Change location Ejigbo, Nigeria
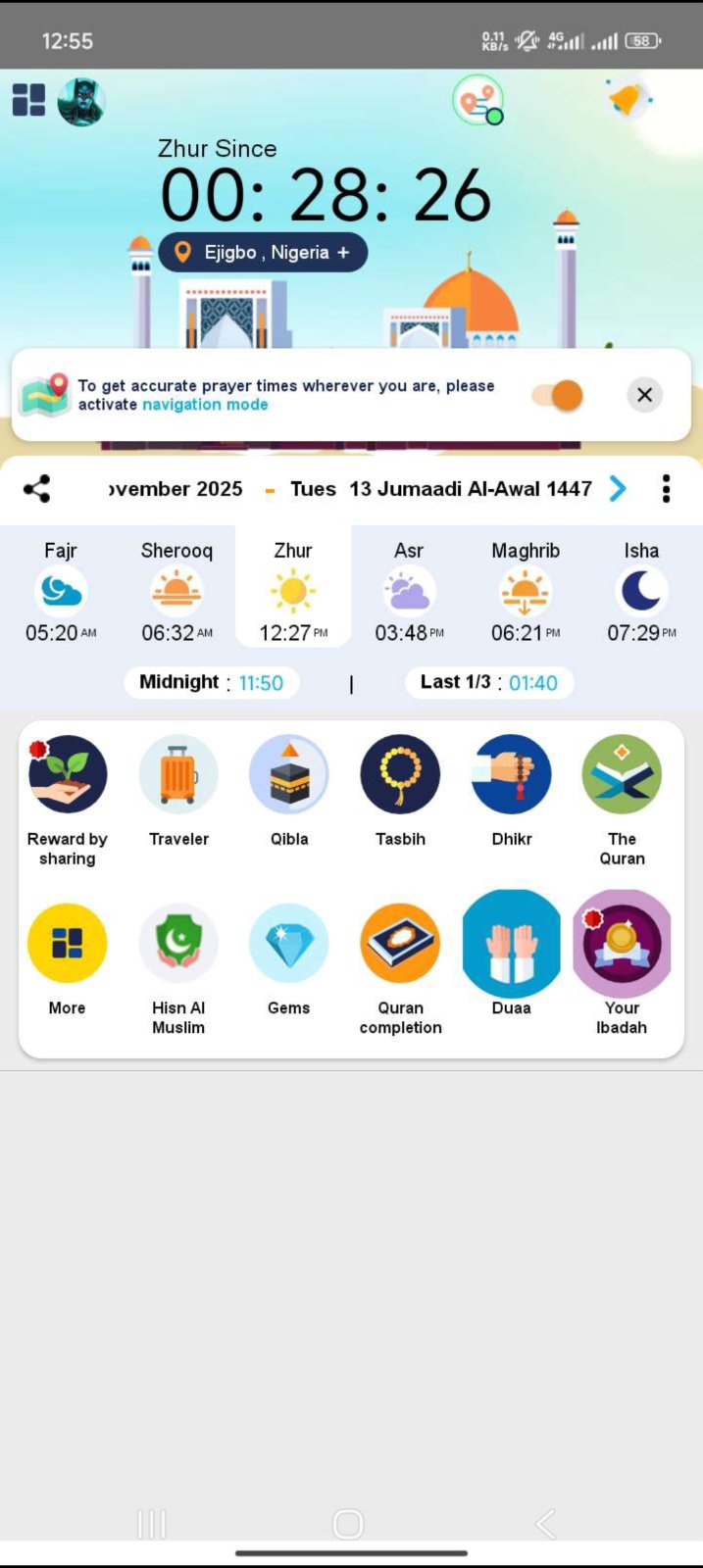Screen dimensions: 703x1568 [263, 253]
